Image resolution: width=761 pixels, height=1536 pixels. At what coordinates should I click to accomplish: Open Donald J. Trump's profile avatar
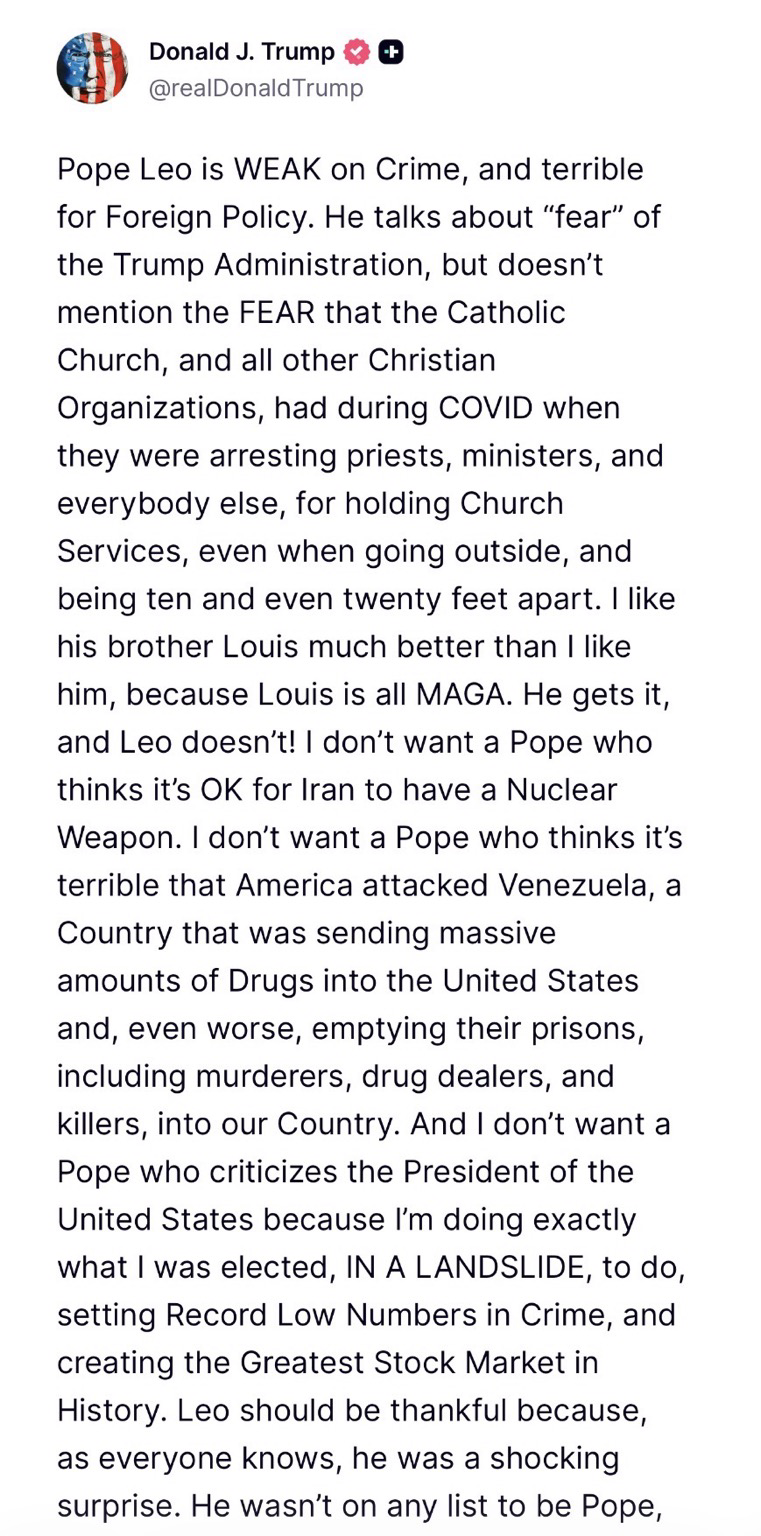(92, 68)
